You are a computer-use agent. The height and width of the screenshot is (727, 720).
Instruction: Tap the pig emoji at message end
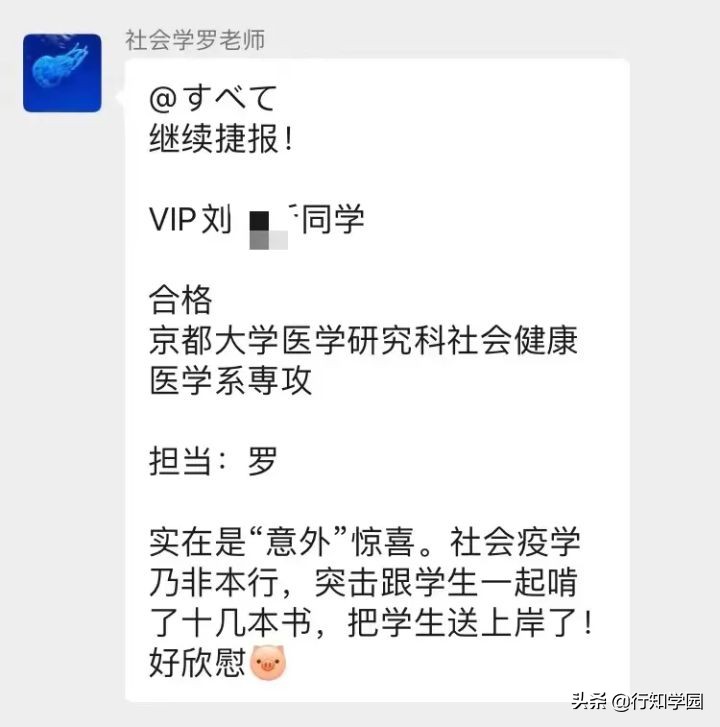[270, 660]
